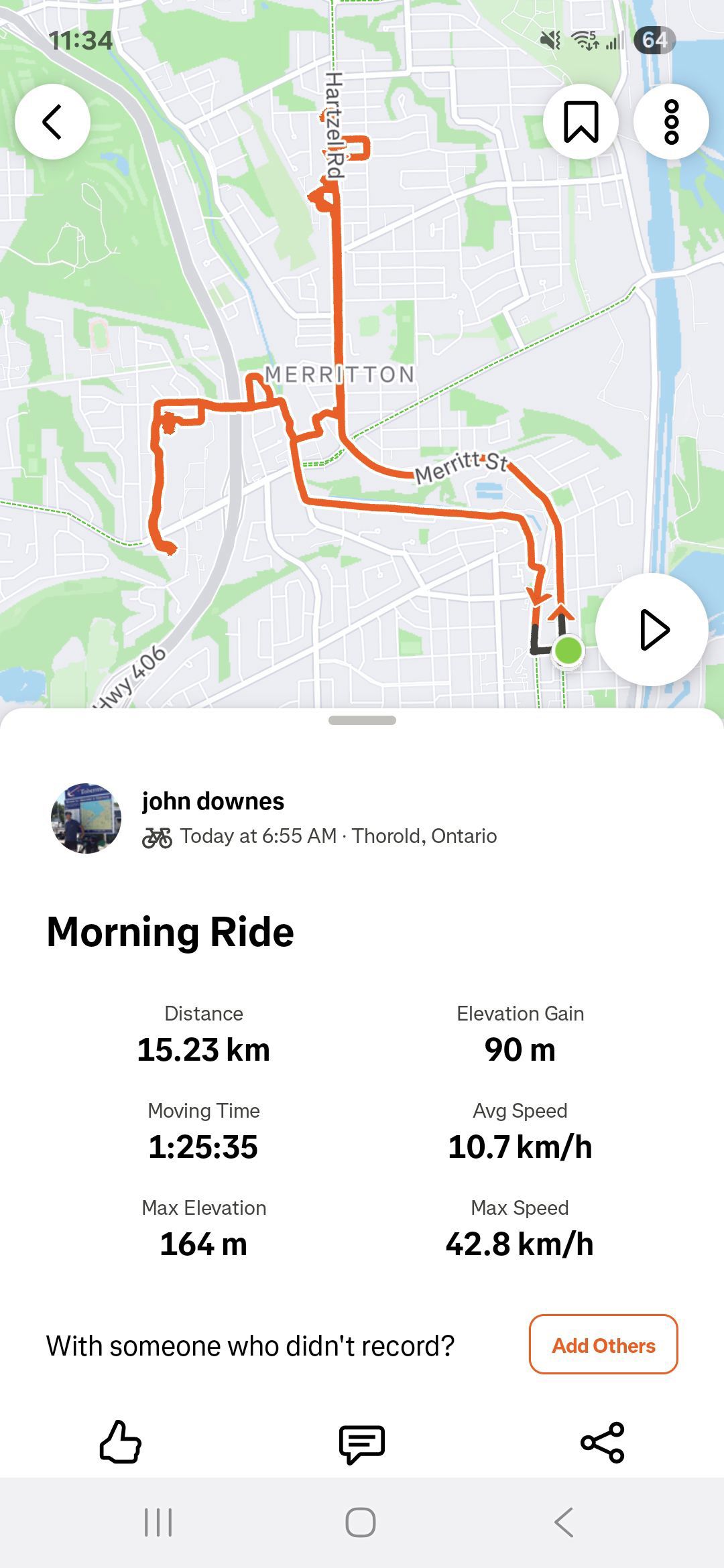This screenshot has height=1568, width=724.
Task: Open recent apps from navigation bar
Action: [x=159, y=1522]
